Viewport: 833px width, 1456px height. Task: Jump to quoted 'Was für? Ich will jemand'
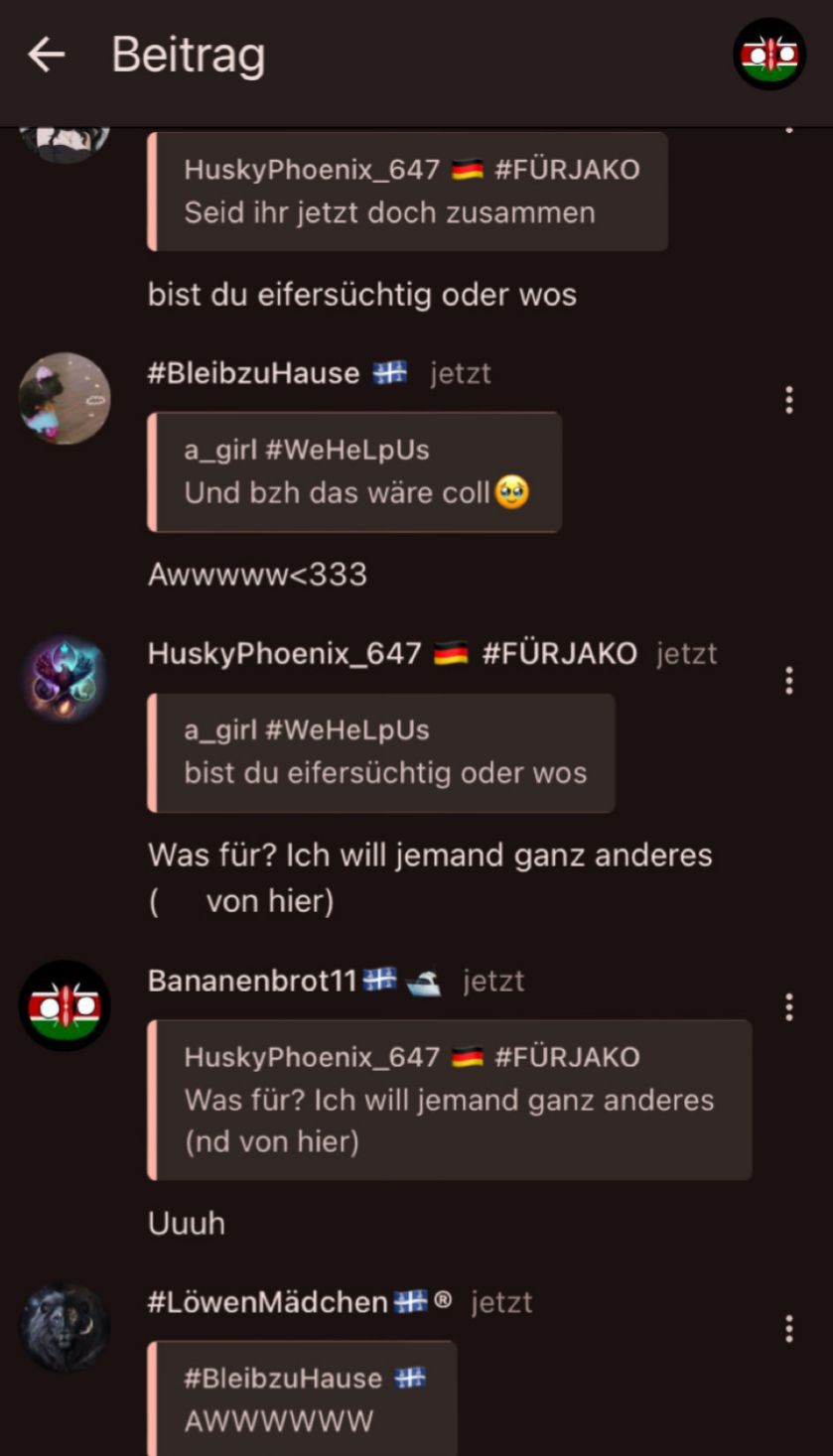449,1100
